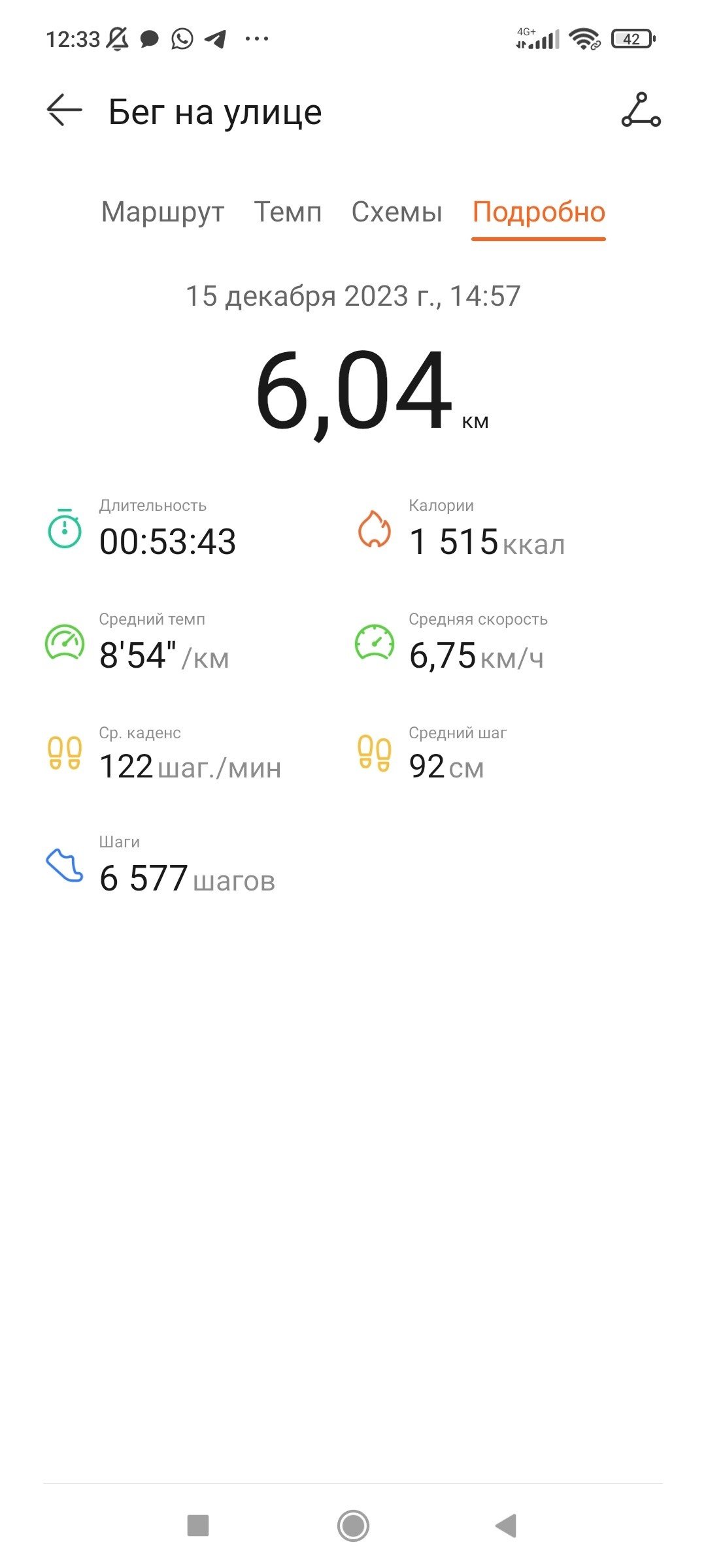The image size is (706, 1568).
Task: Open the route share icon
Action: click(641, 110)
